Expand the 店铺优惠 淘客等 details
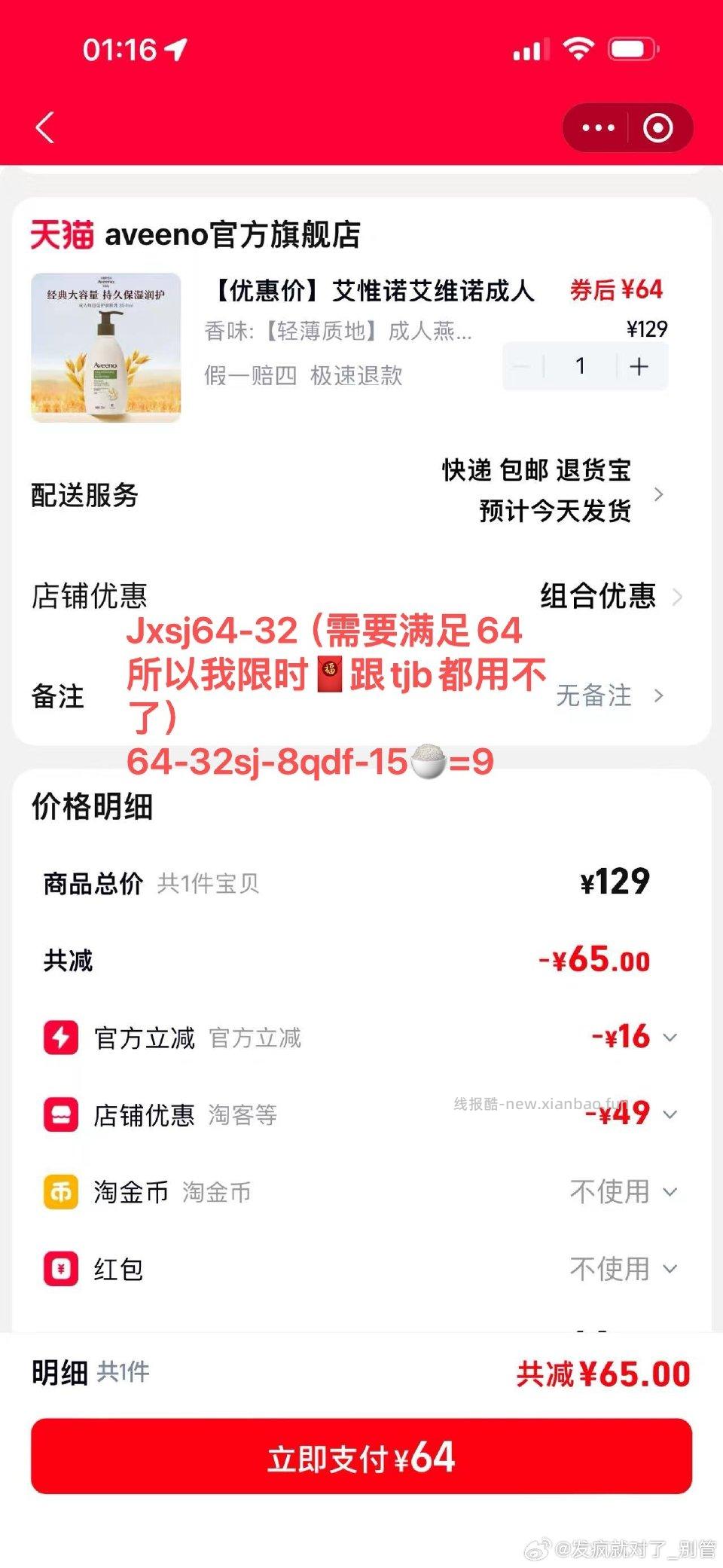 coord(669,1114)
